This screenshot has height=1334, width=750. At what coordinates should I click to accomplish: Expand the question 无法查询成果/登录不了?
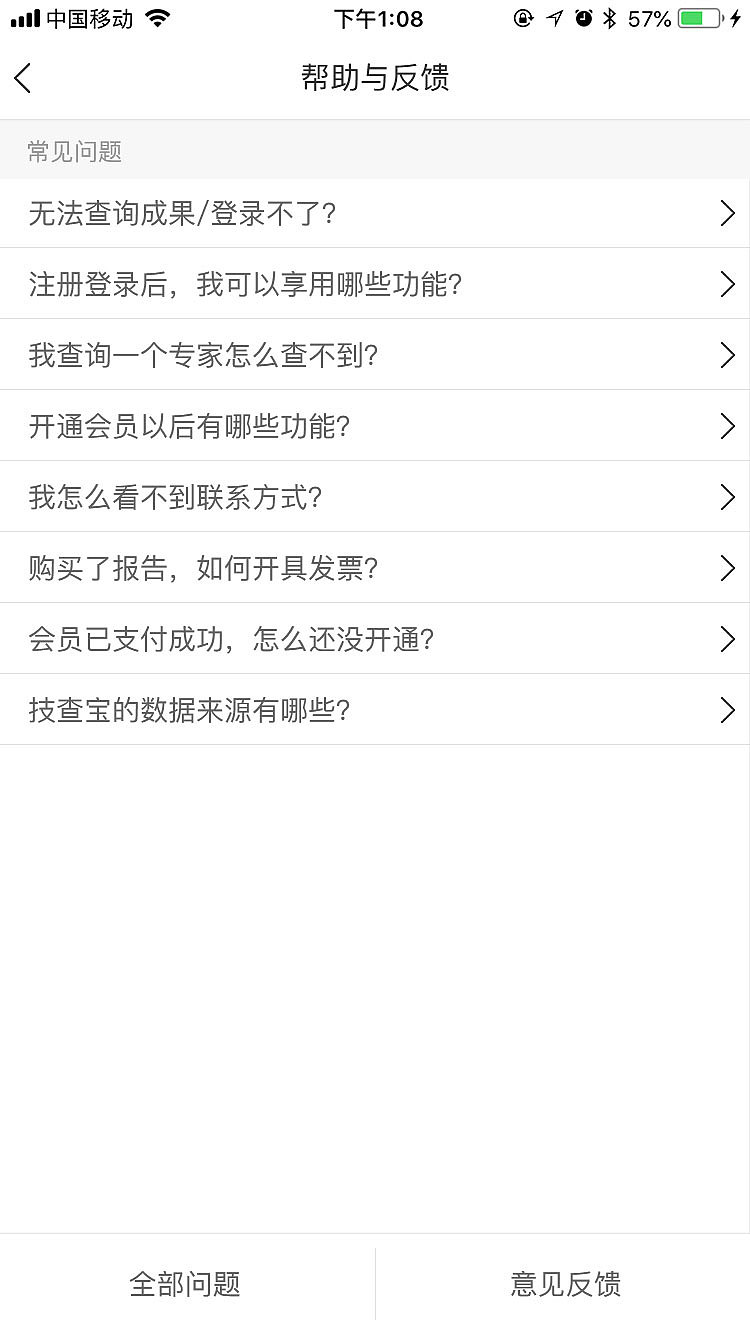375,213
